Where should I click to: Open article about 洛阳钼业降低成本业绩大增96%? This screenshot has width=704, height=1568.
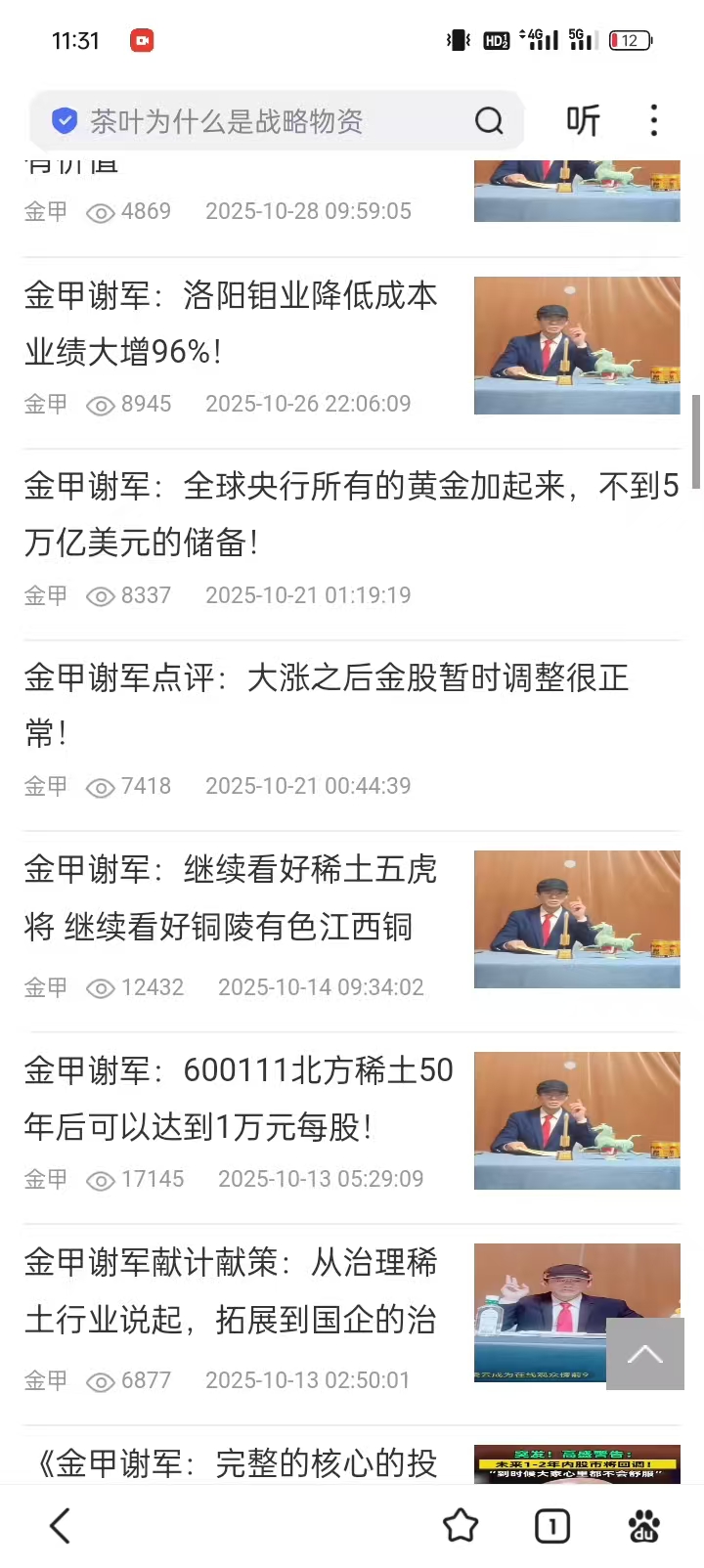(231, 324)
